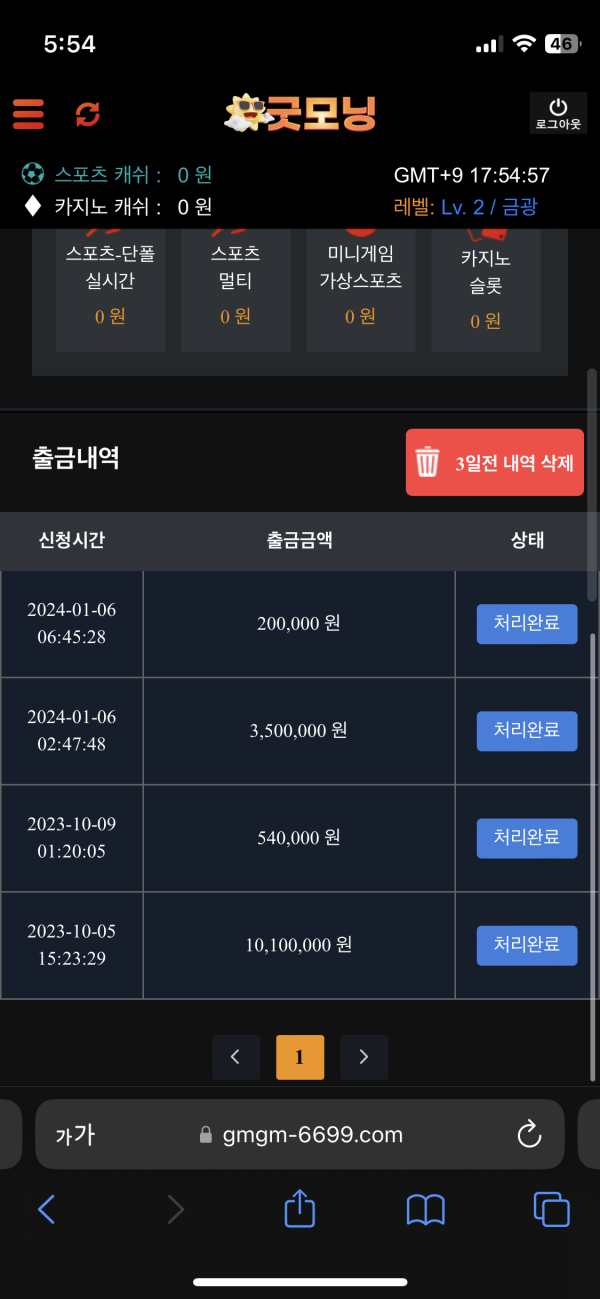The image size is (600, 1299).
Task: Tap 처리완료 for the 540,000 원 withdrawal
Action: [527, 838]
